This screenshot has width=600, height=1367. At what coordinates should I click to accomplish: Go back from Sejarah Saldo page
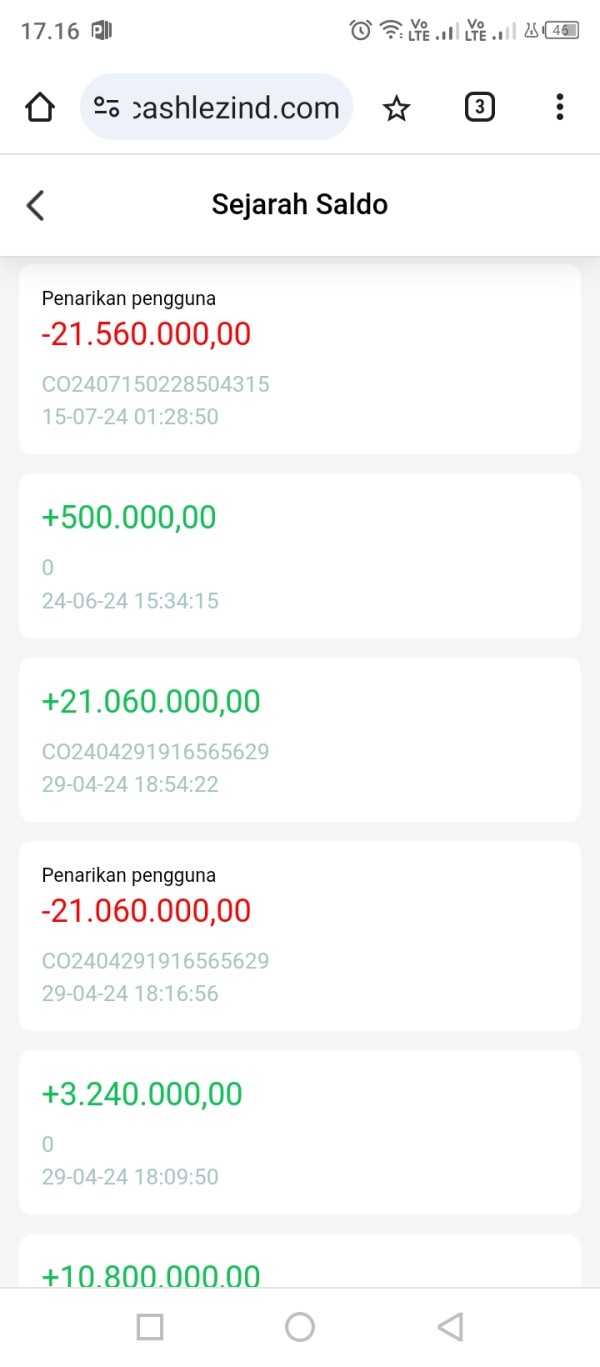pos(36,205)
